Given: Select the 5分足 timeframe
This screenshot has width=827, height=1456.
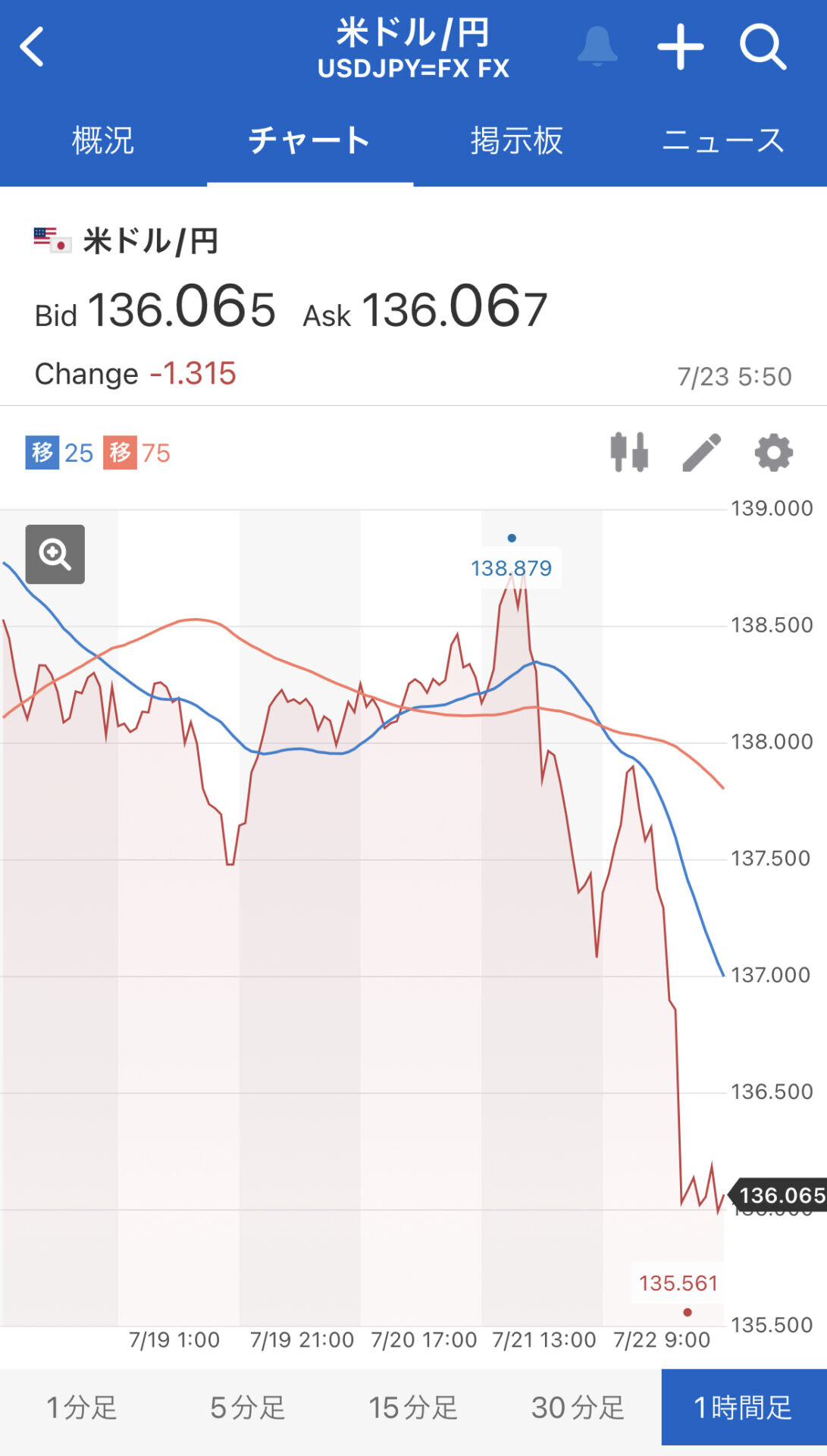Looking at the screenshot, I should pyautogui.click(x=248, y=1407).
